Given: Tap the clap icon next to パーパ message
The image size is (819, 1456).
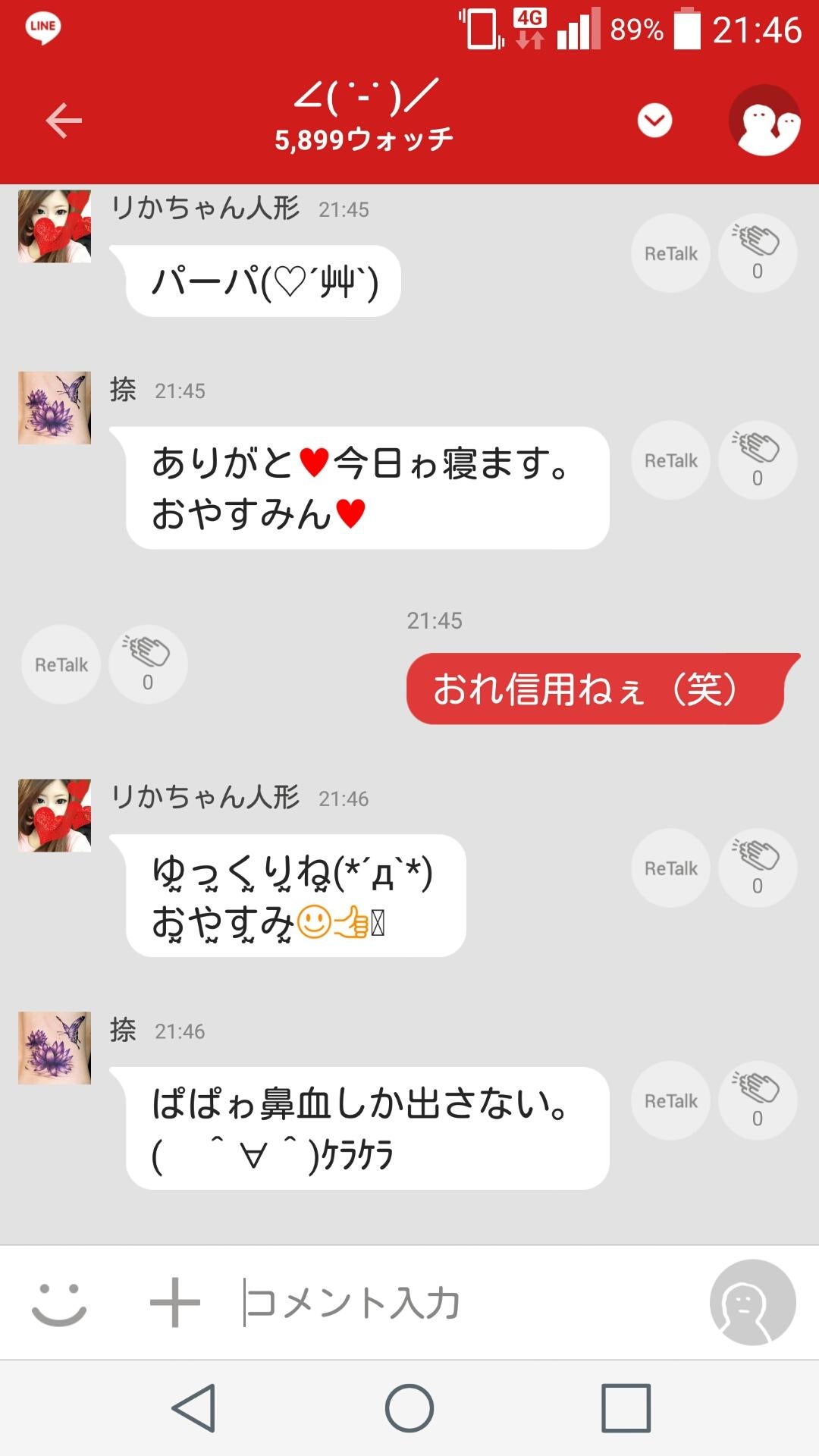Looking at the screenshot, I should point(756,253).
